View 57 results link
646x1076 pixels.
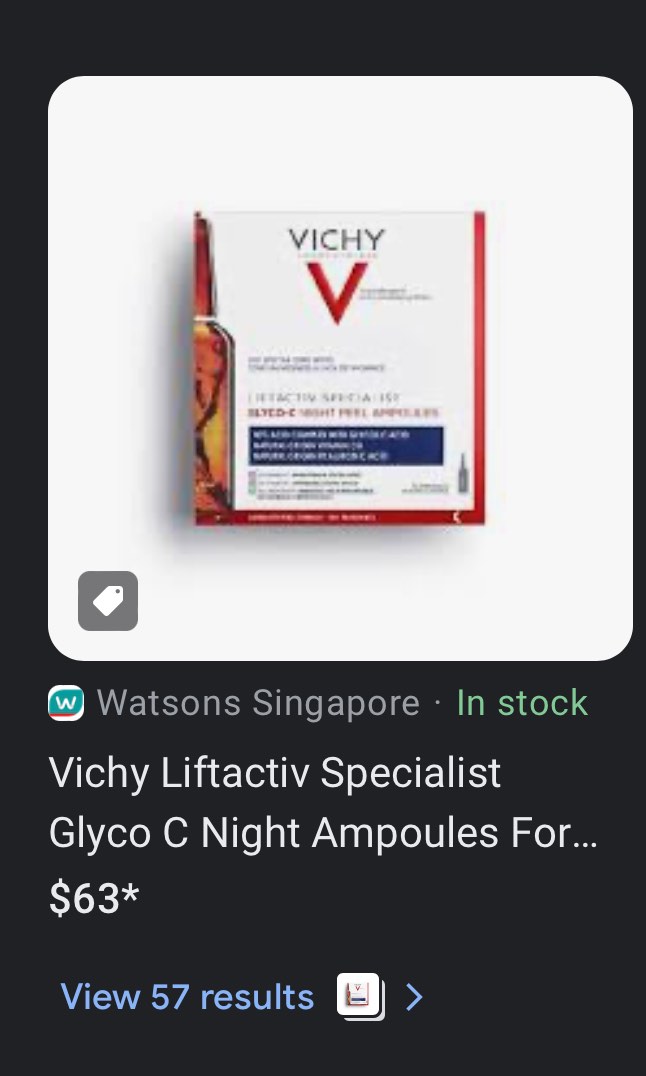click(x=188, y=997)
